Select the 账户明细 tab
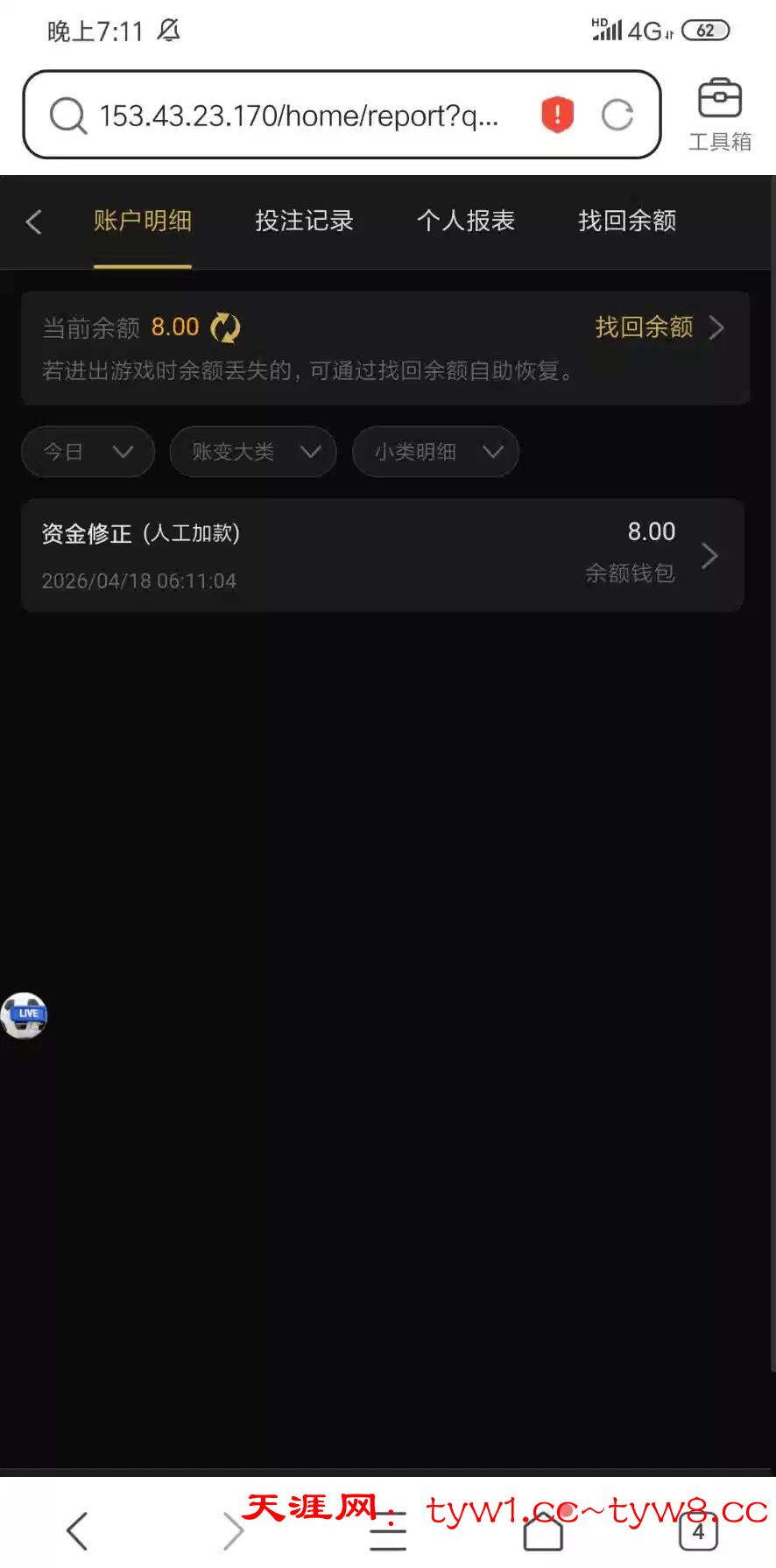The width and height of the screenshot is (776, 1568). tap(143, 221)
